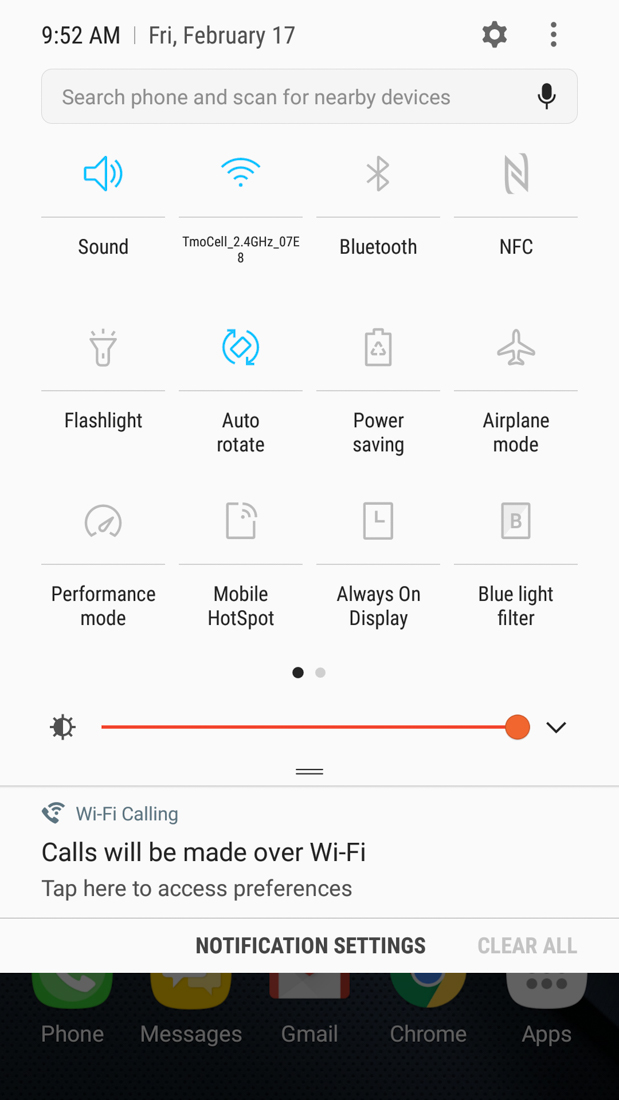Turn on Airplane mode
The width and height of the screenshot is (619, 1100).
(x=516, y=348)
